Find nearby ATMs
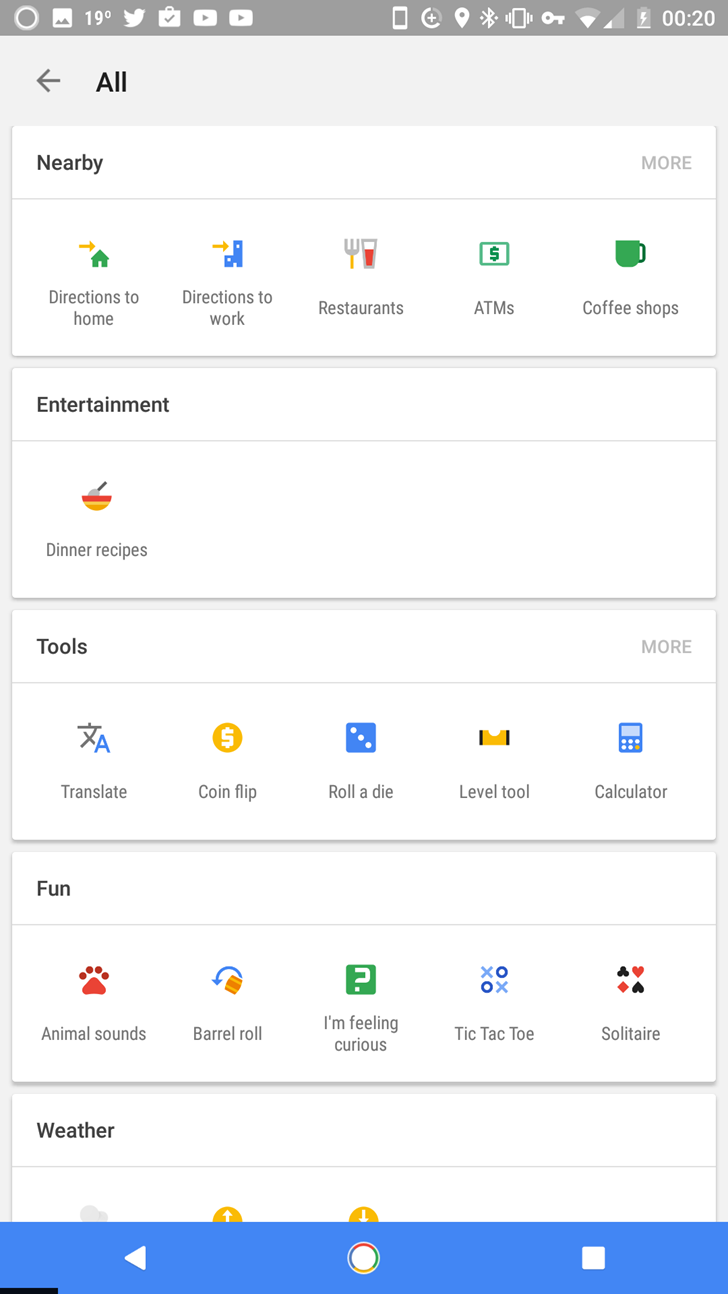 click(x=494, y=279)
